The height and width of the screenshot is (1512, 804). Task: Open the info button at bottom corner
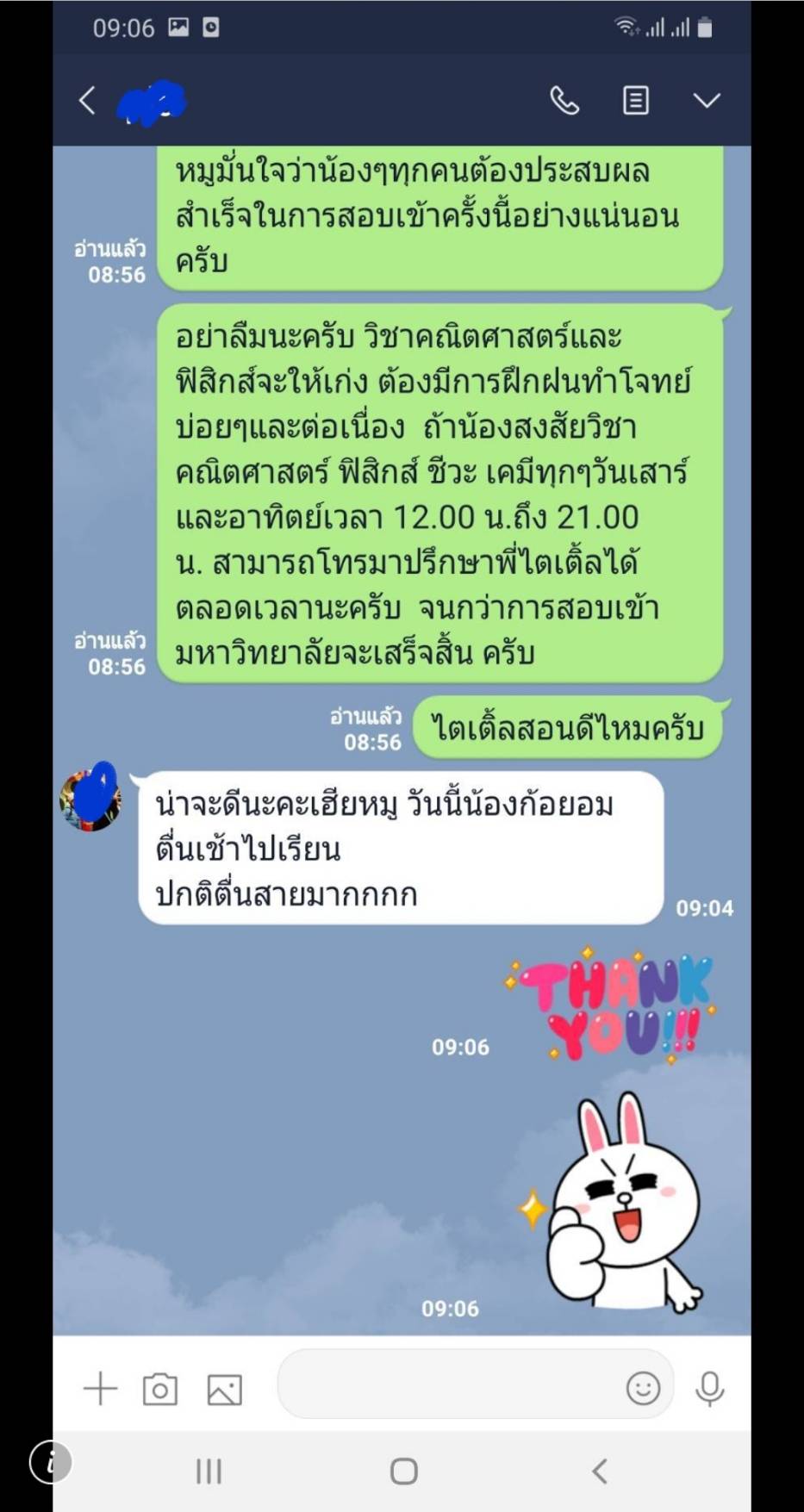pyautogui.click(x=51, y=1462)
